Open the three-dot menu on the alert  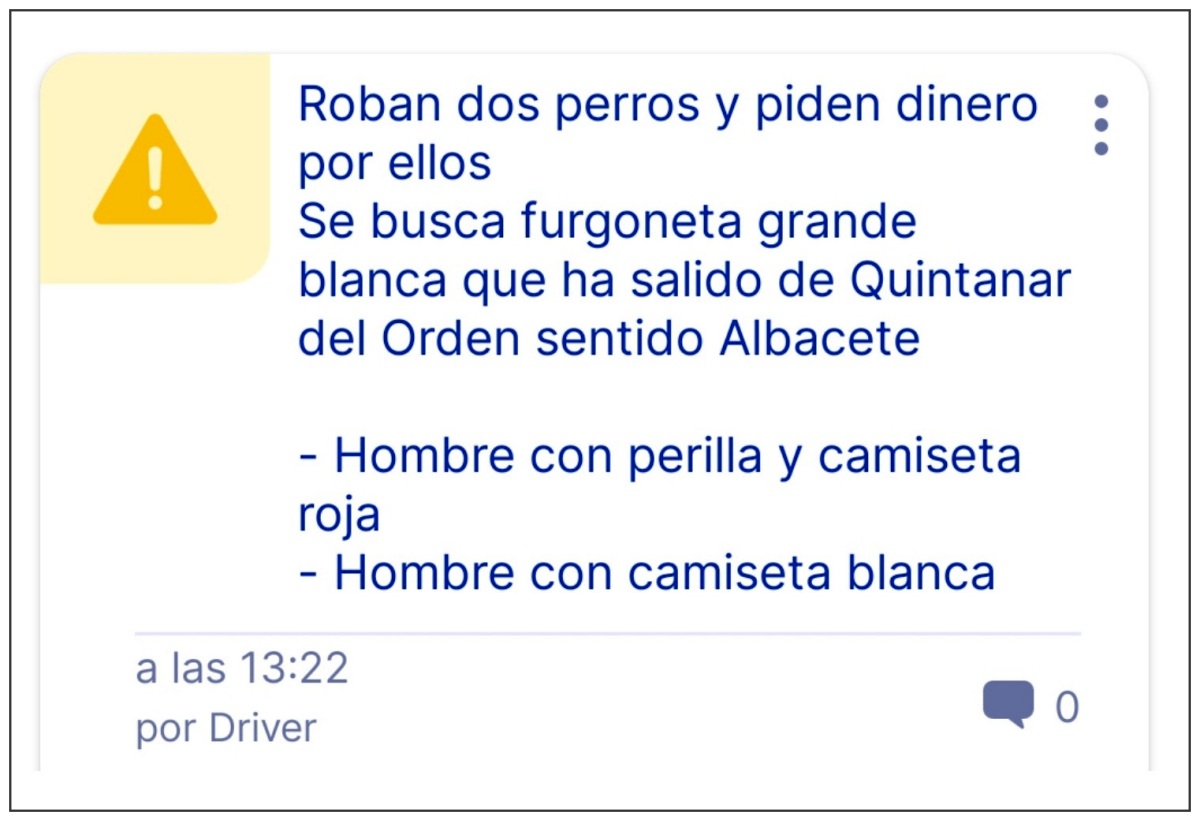pos(1101,125)
